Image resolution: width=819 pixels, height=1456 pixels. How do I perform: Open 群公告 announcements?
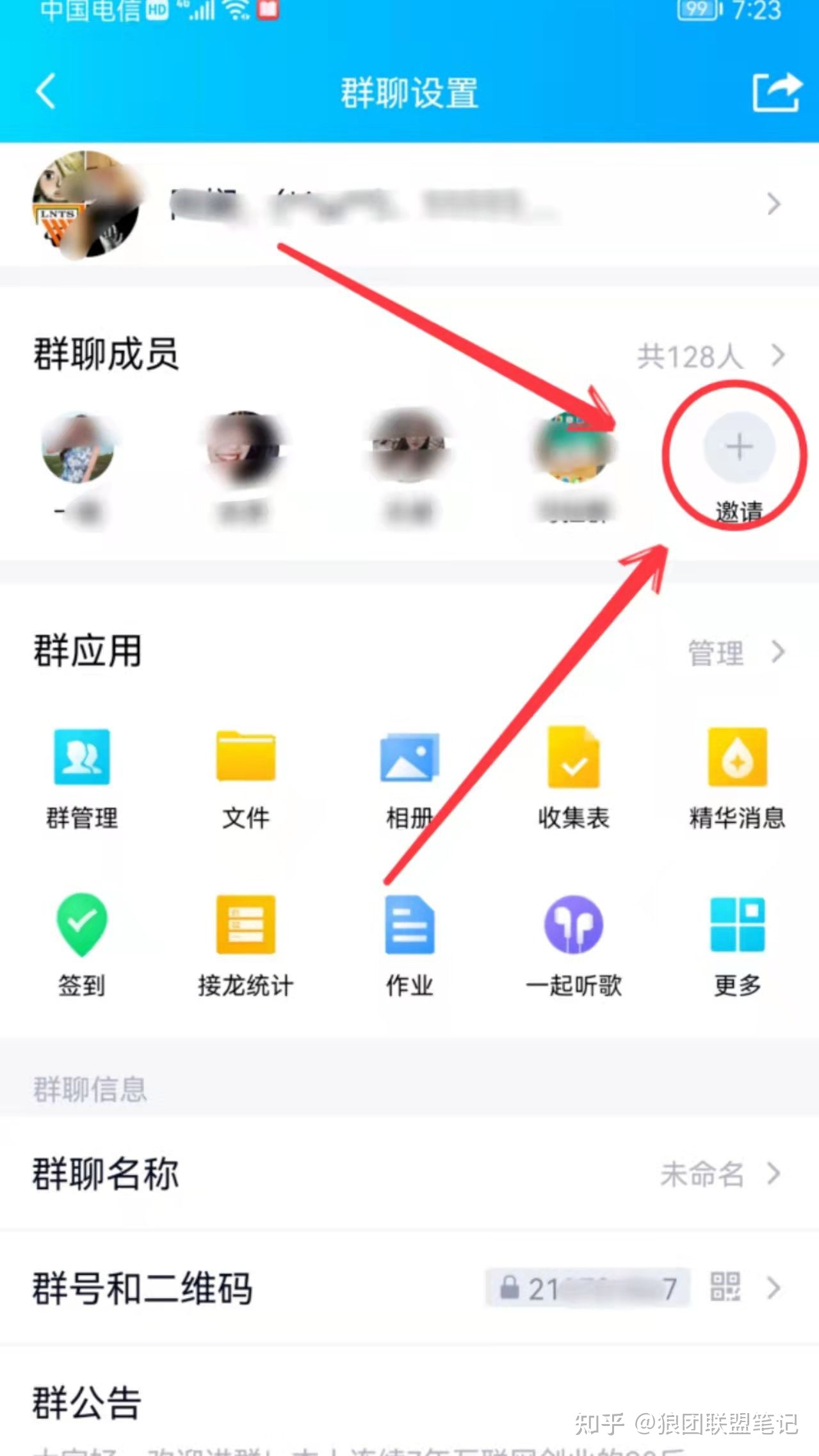click(410, 1403)
